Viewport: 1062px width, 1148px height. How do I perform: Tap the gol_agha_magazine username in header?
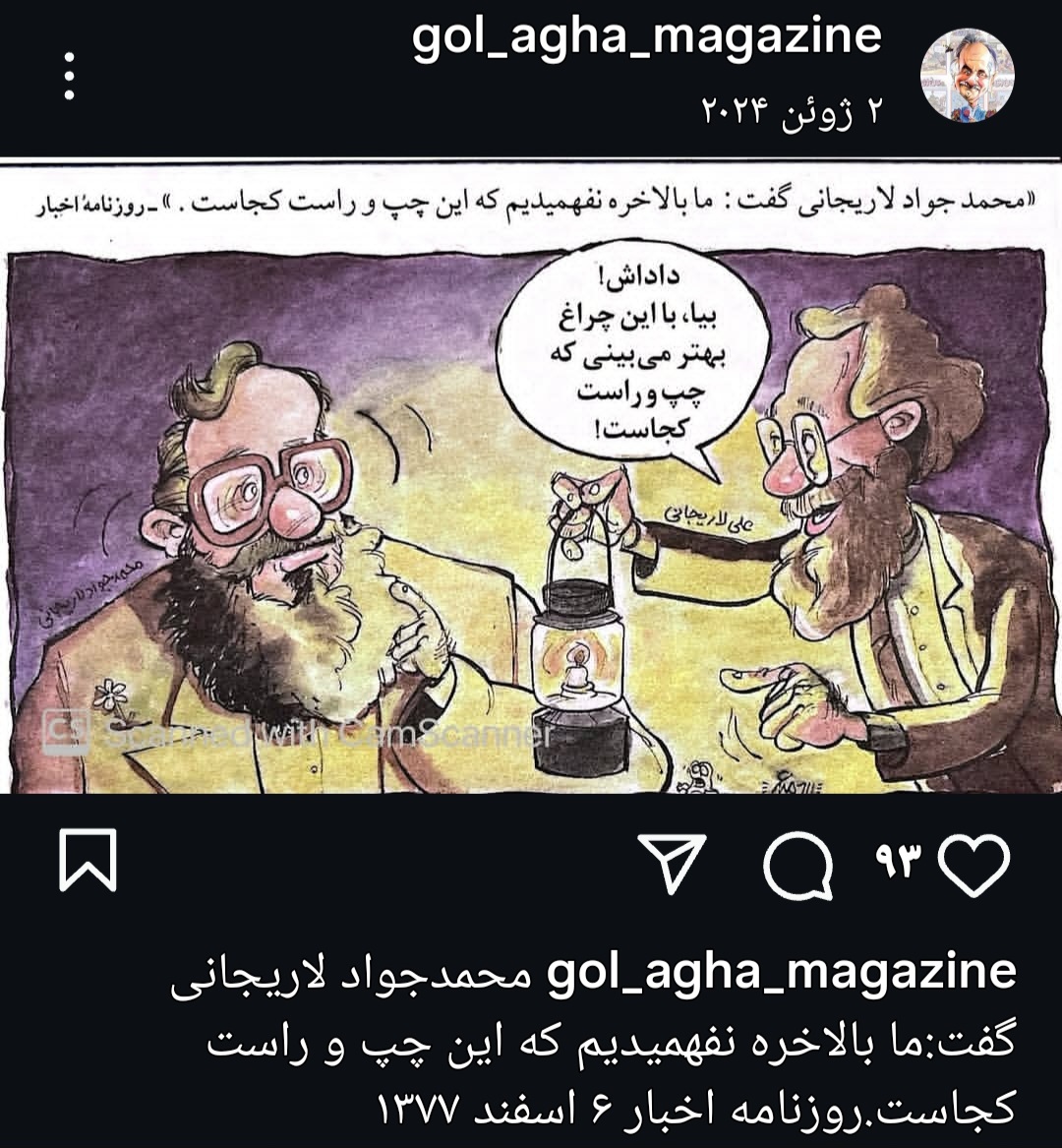(x=646, y=37)
